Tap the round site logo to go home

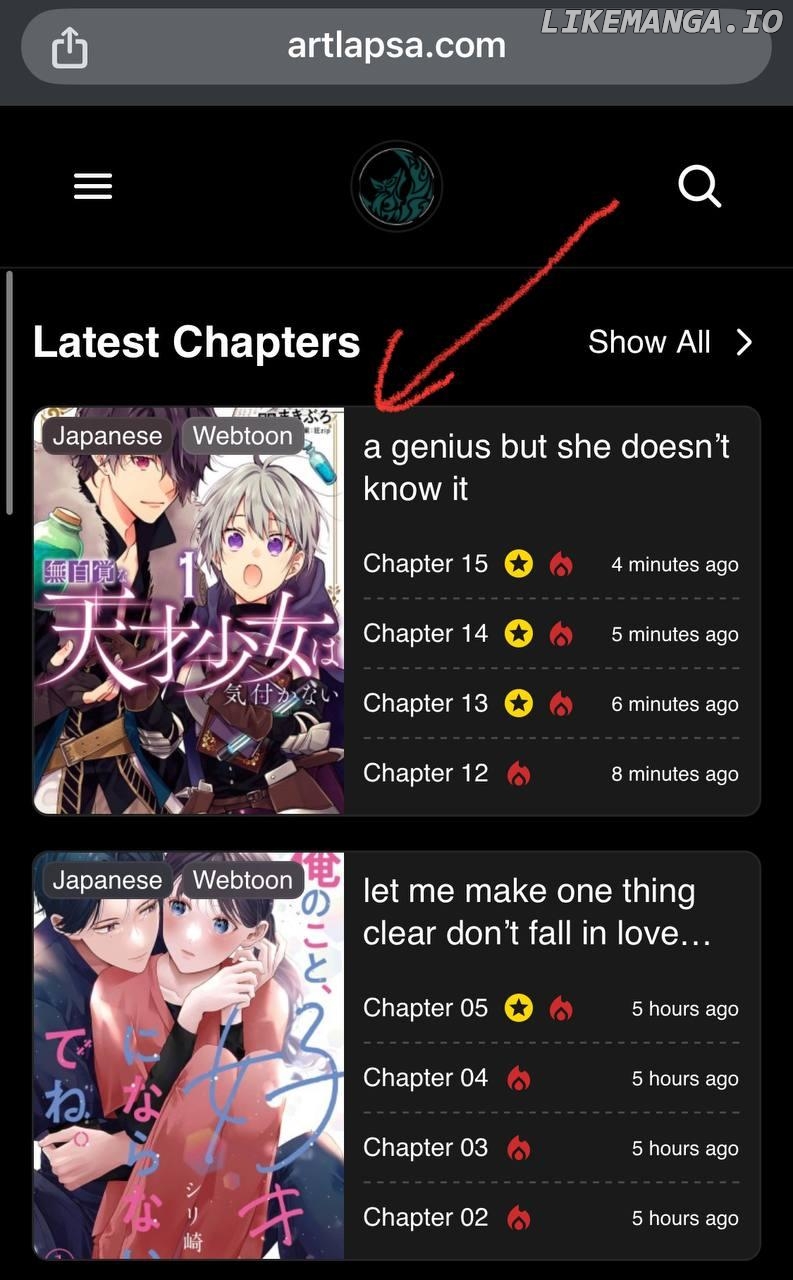pos(396,186)
